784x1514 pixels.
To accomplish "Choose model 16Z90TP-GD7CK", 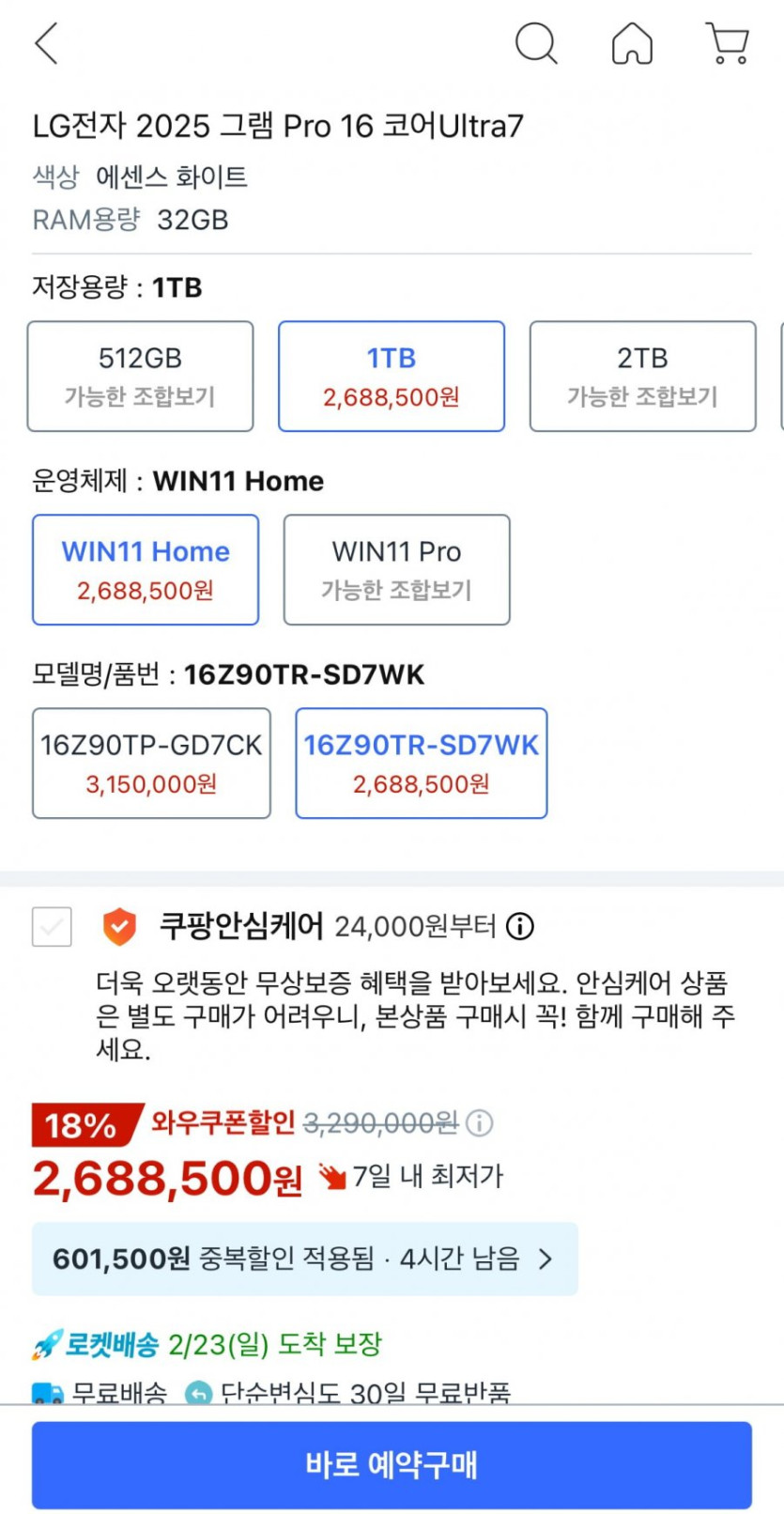I will [x=151, y=763].
